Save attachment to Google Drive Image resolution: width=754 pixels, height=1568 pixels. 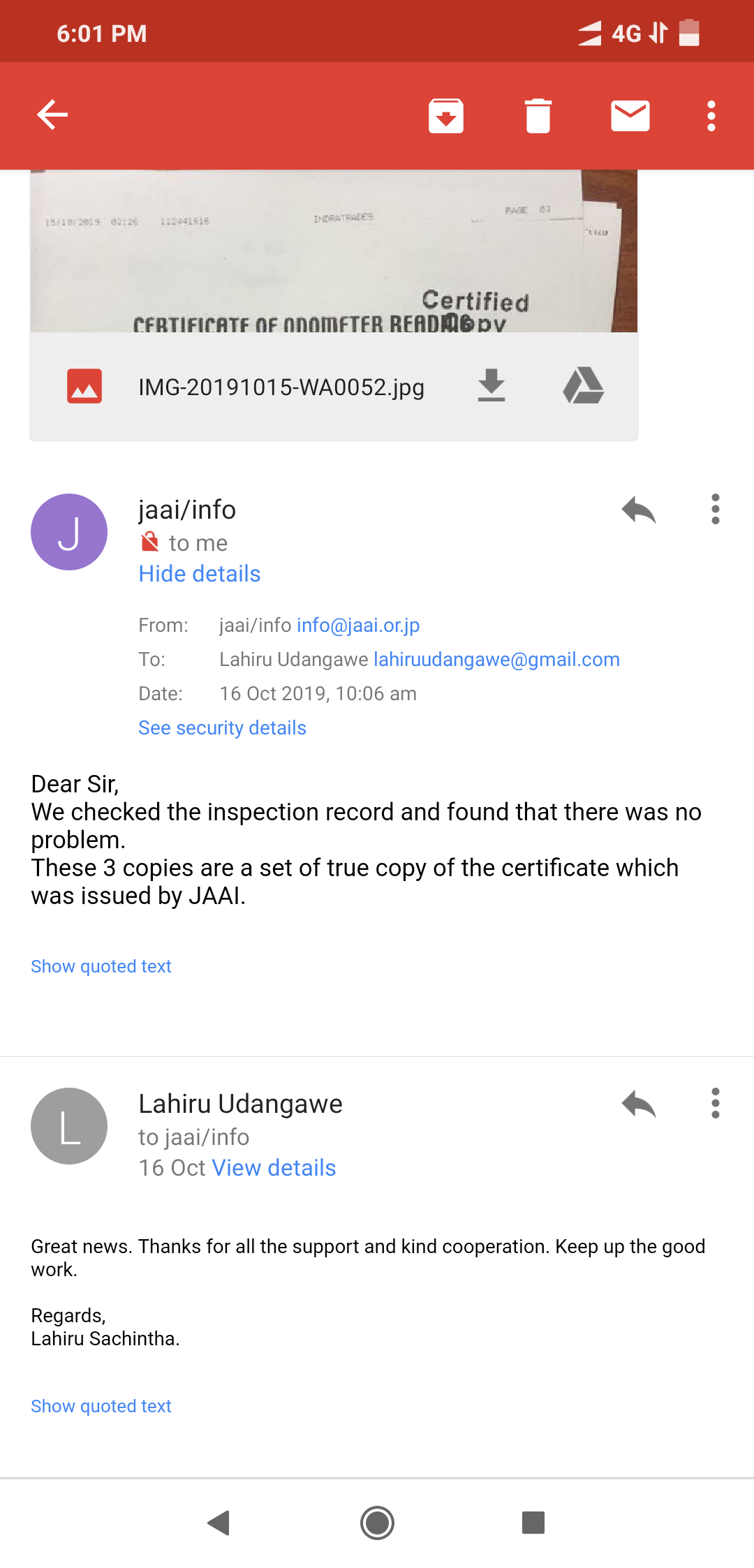click(x=584, y=385)
